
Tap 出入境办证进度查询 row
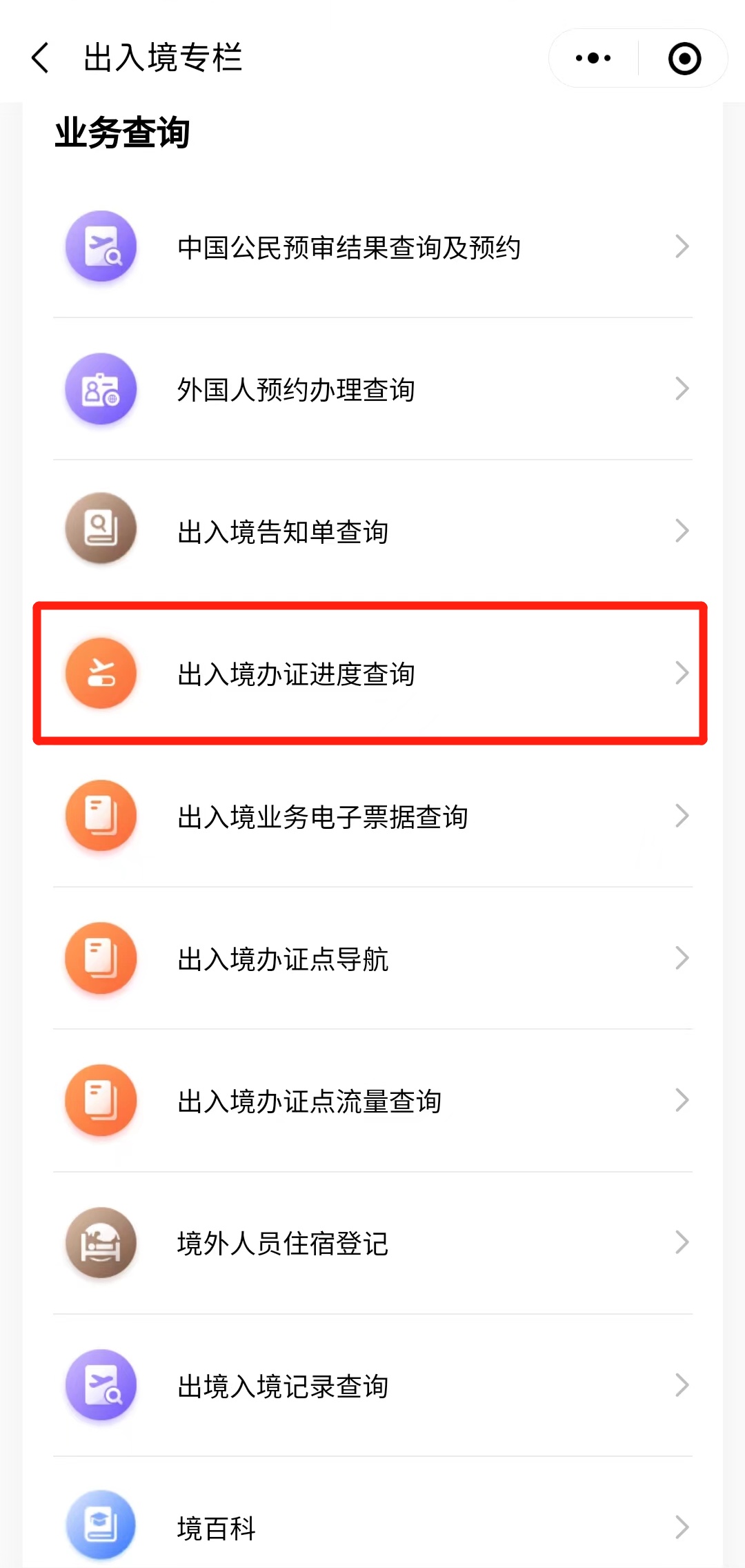(372, 674)
